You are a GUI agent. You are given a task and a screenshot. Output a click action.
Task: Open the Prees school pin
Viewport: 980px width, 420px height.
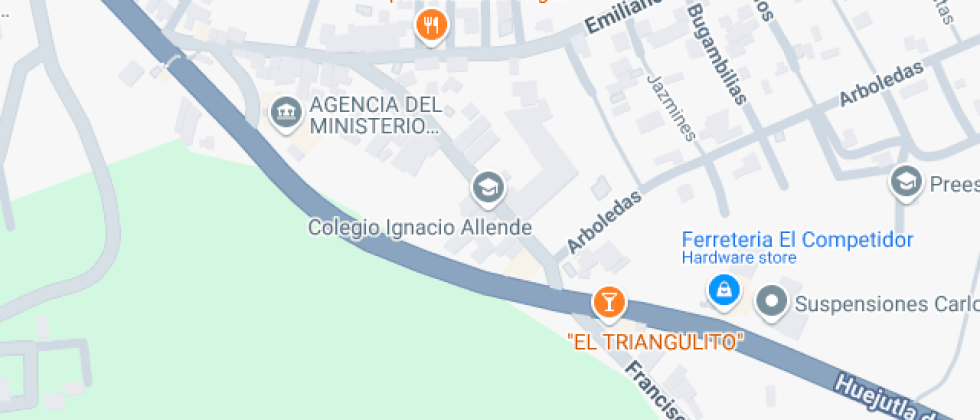(x=906, y=182)
